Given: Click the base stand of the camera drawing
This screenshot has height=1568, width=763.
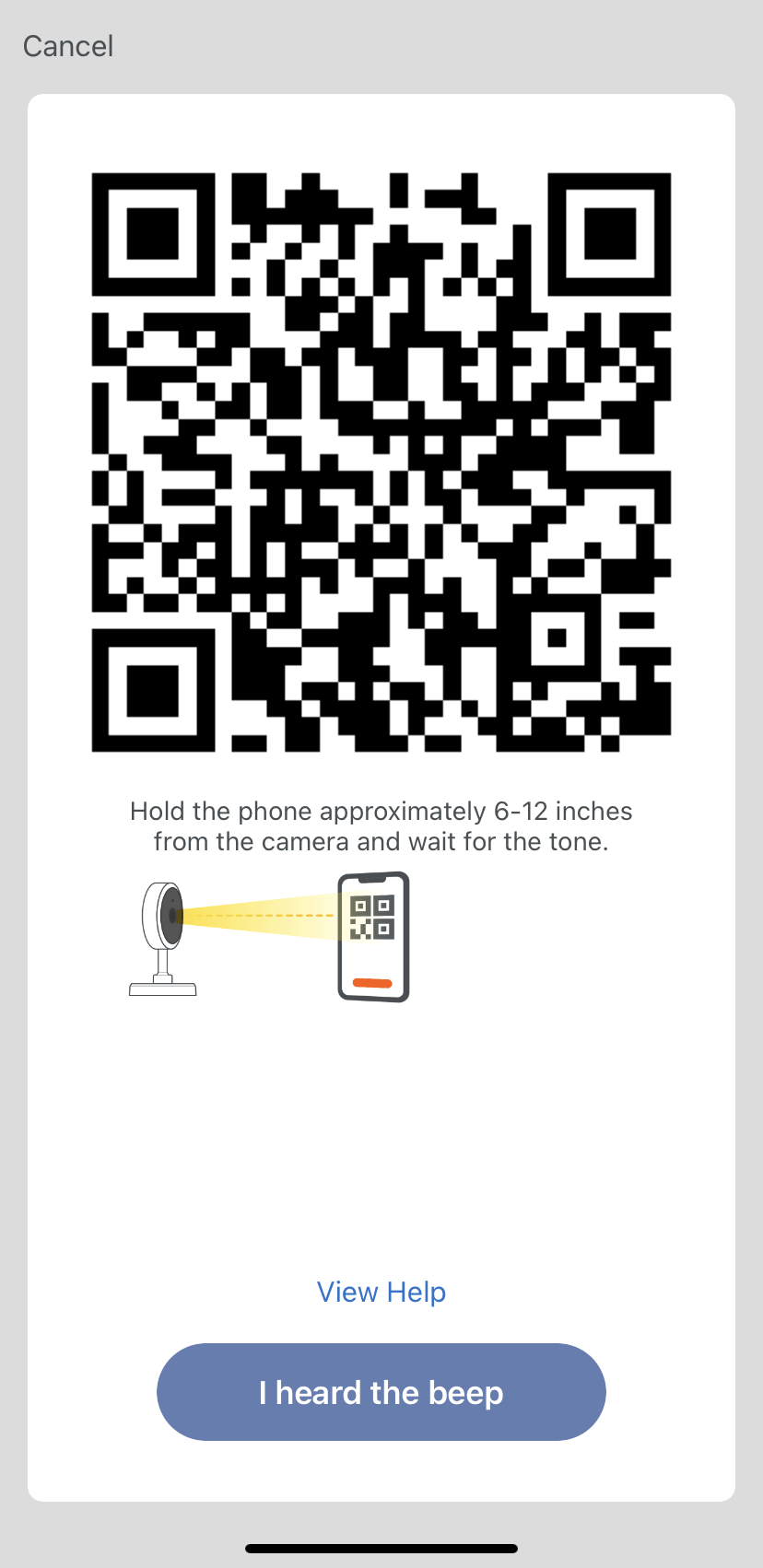Looking at the screenshot, I should (163, 988).
